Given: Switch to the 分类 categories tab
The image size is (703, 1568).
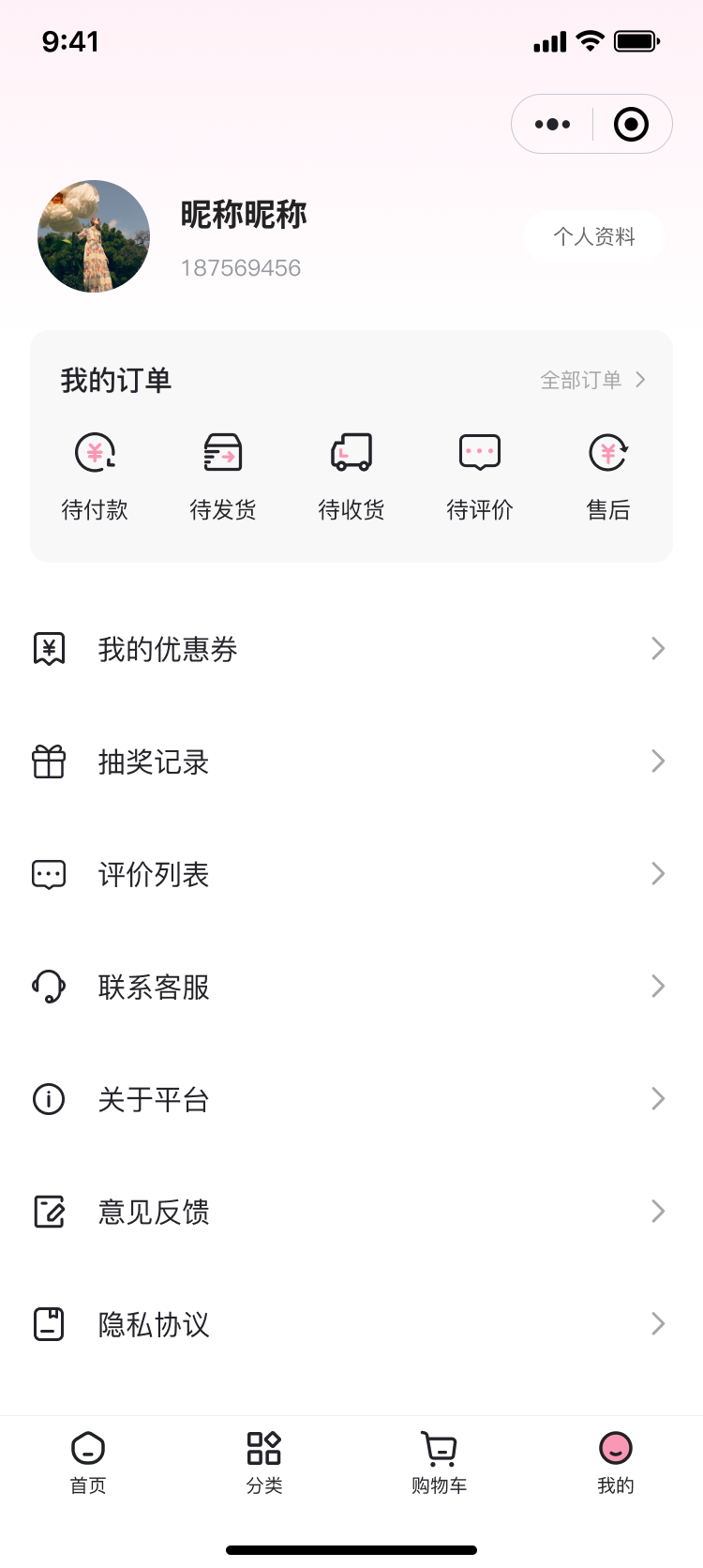Looking at the screenshot, I should 264,1462.
